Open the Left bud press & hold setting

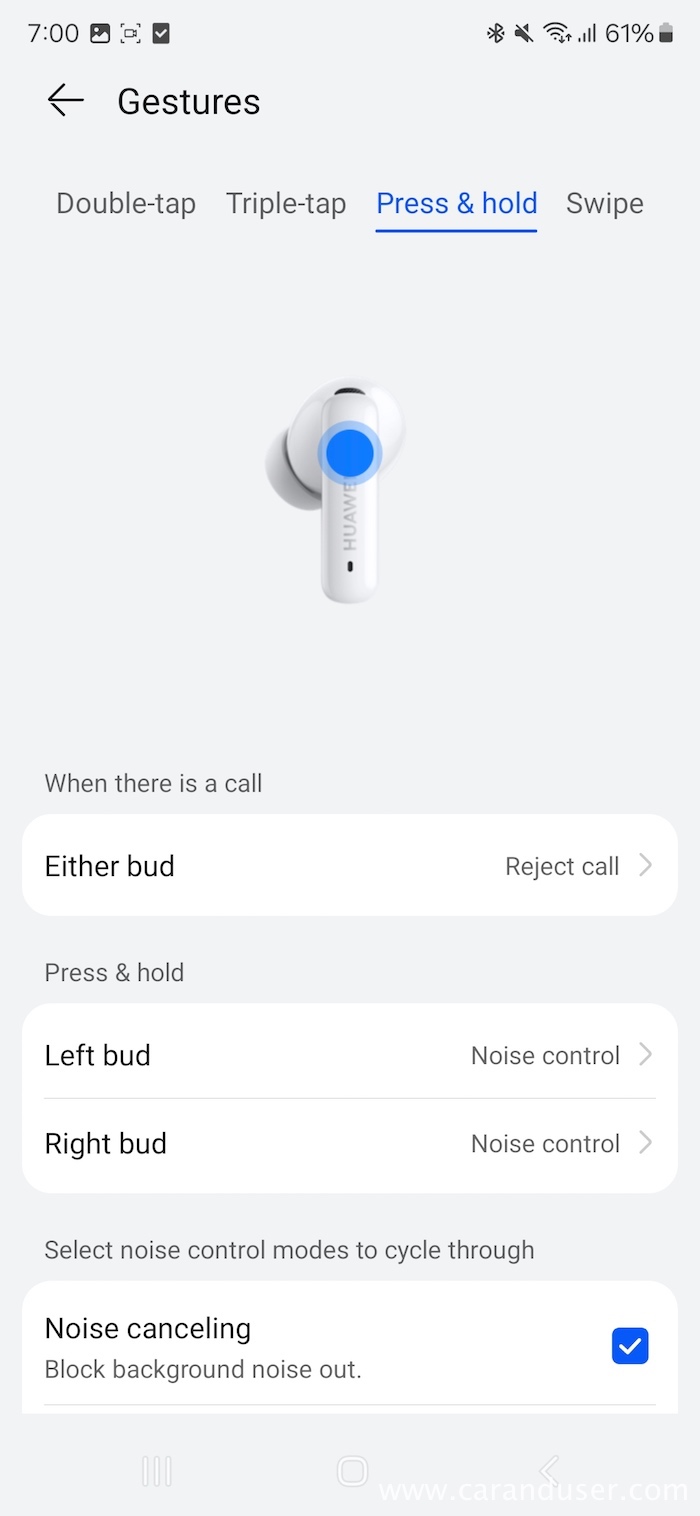[350, 1055]
